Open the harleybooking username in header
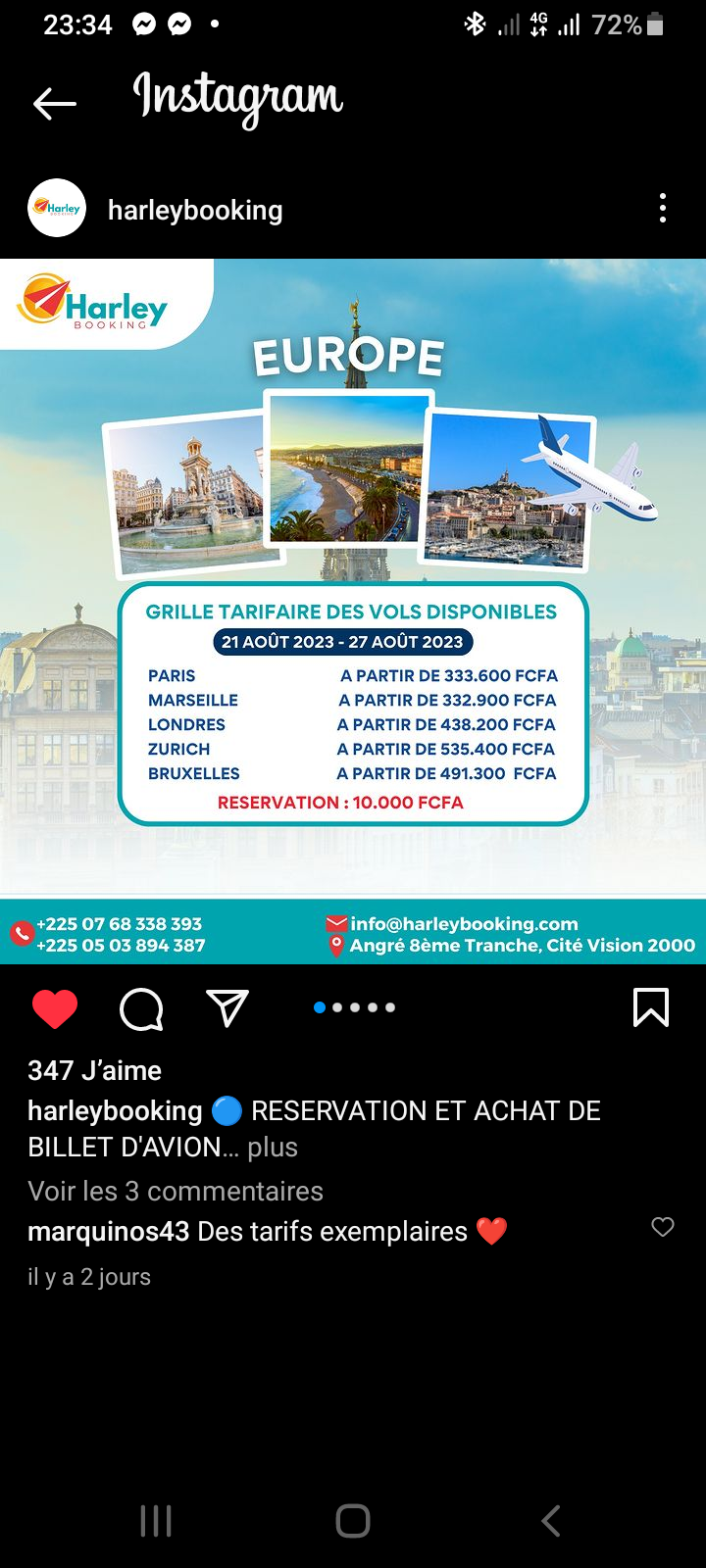The image size is (706, 1568). click(x=195, y=210)
